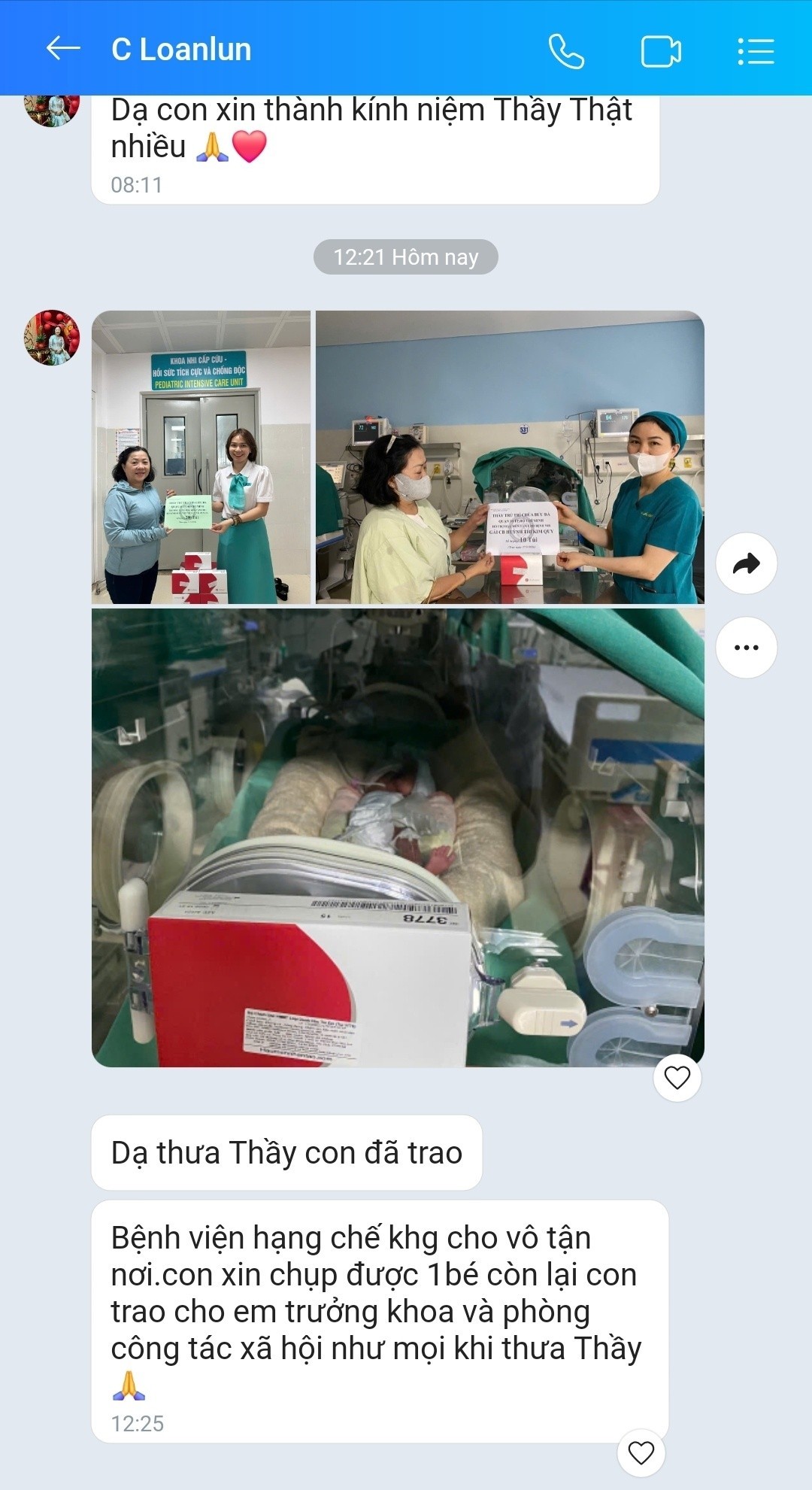
Task: Start a voice call with C Loanlun
Action: coord(566,51)
